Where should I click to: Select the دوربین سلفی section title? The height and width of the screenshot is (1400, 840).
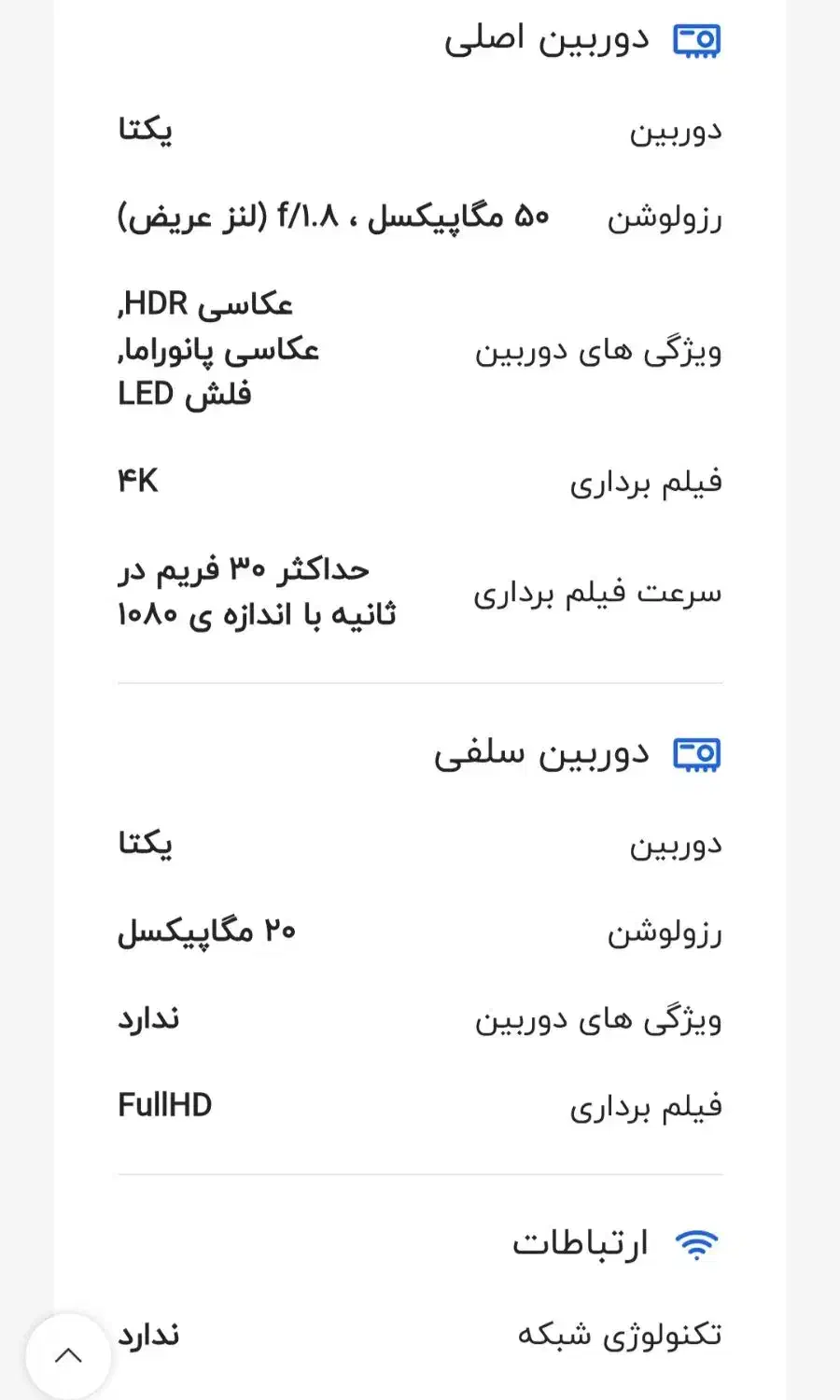click(x=551, y=752)
